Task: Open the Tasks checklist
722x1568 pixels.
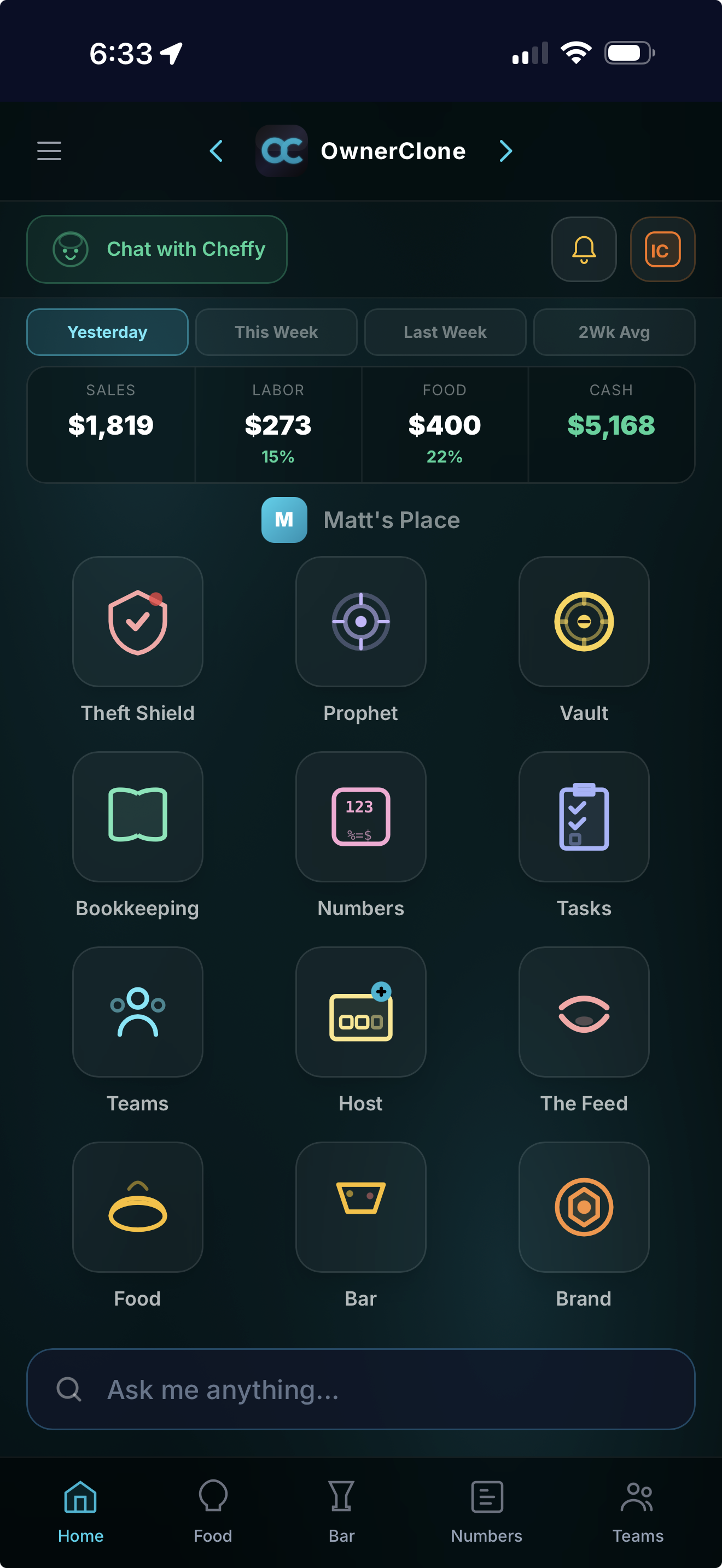Action: click(583, 817)
